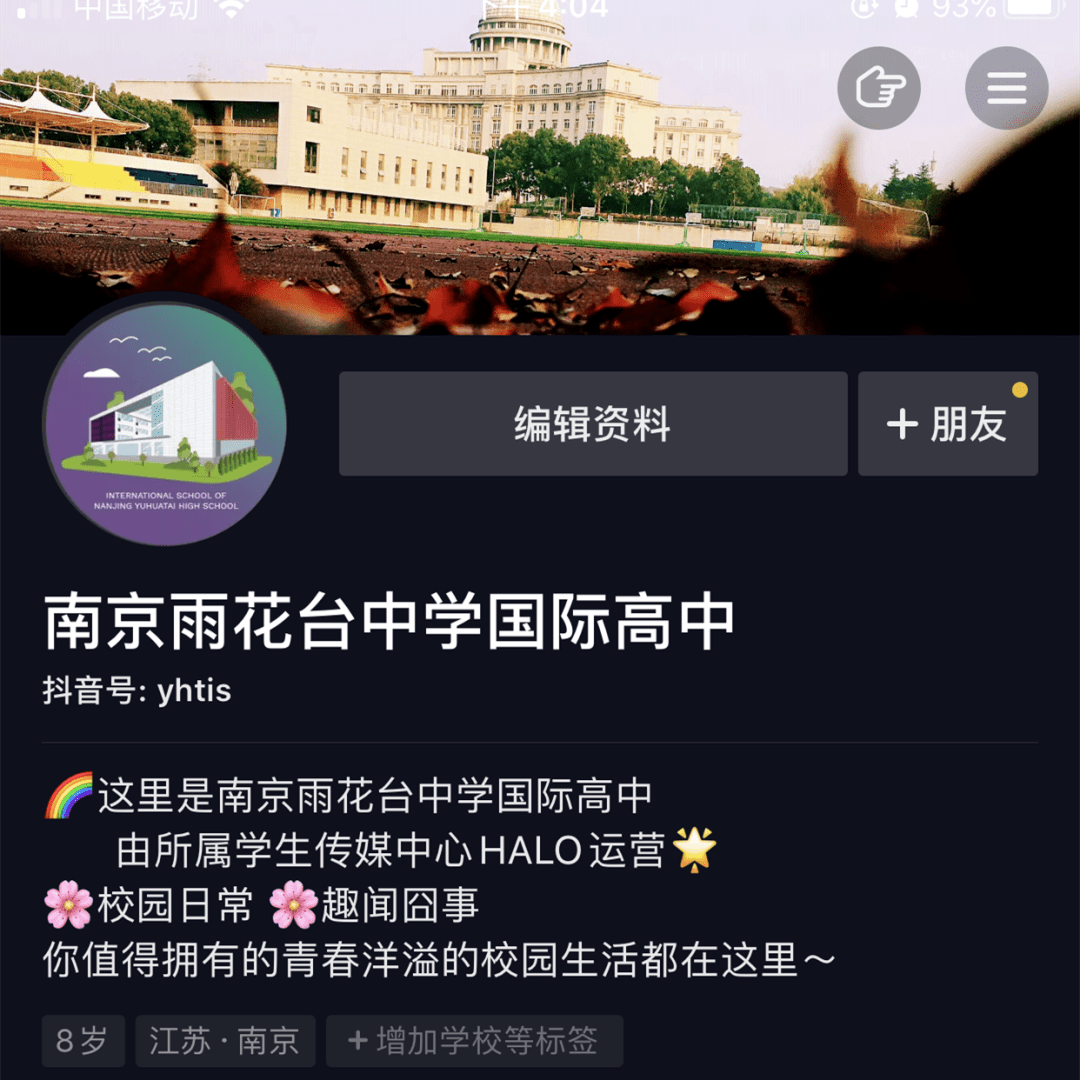Tap the 8岁 age tag

pyautogui.click(x=83, y=1041)
